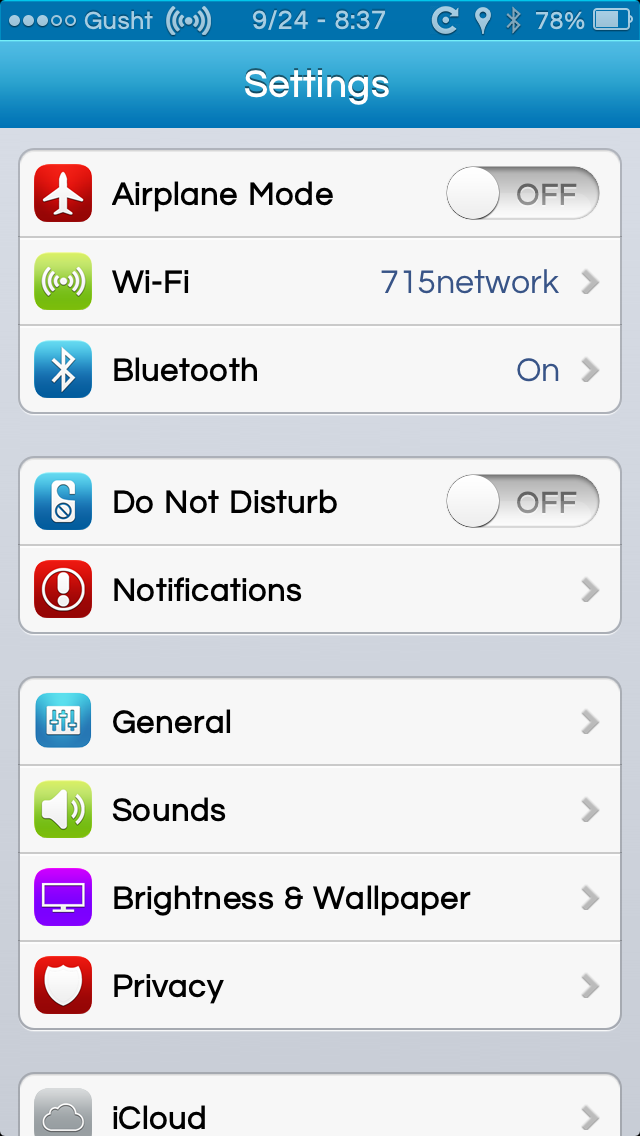Viewport: 640px width, 1136px height.
Task: Go to General settings
Action: [320, 722]
